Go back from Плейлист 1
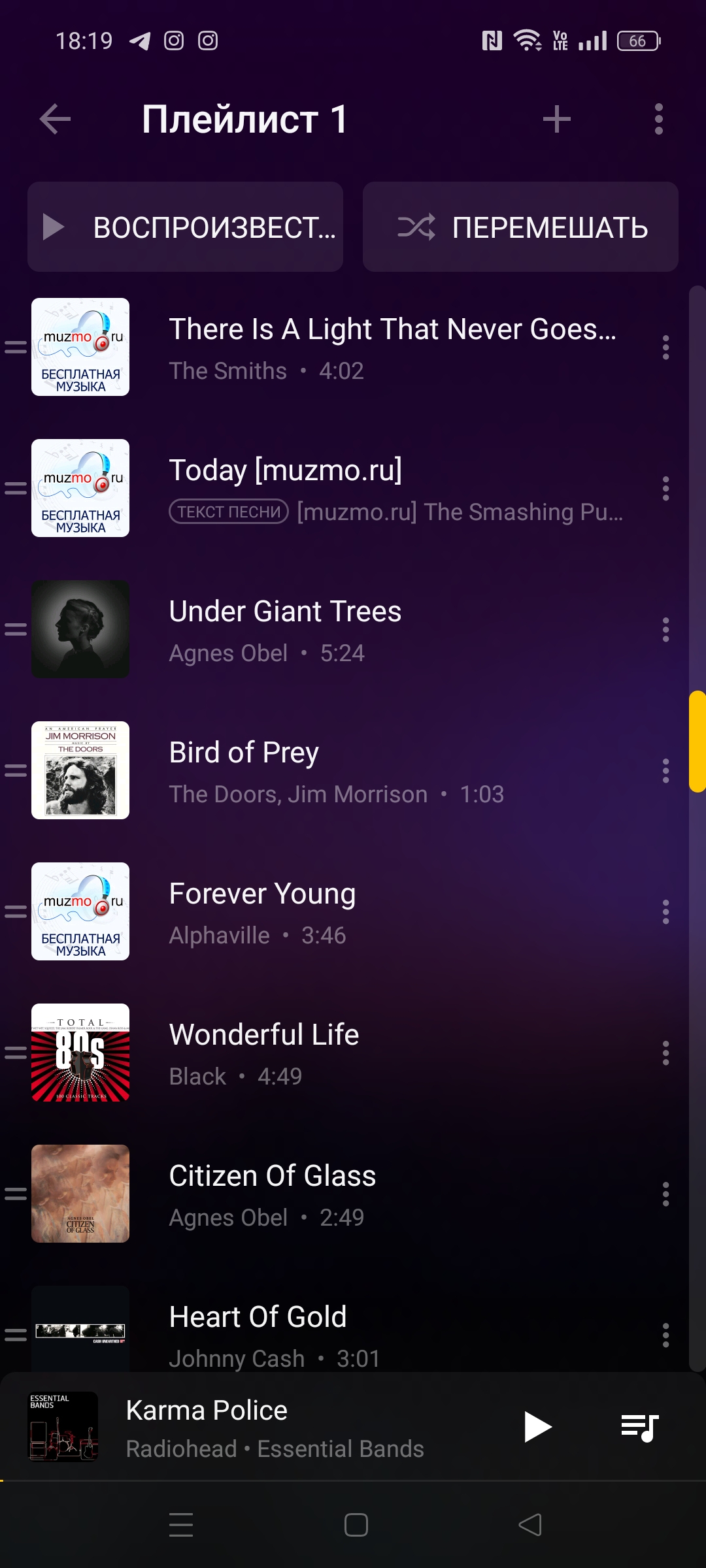 point(55,119)
